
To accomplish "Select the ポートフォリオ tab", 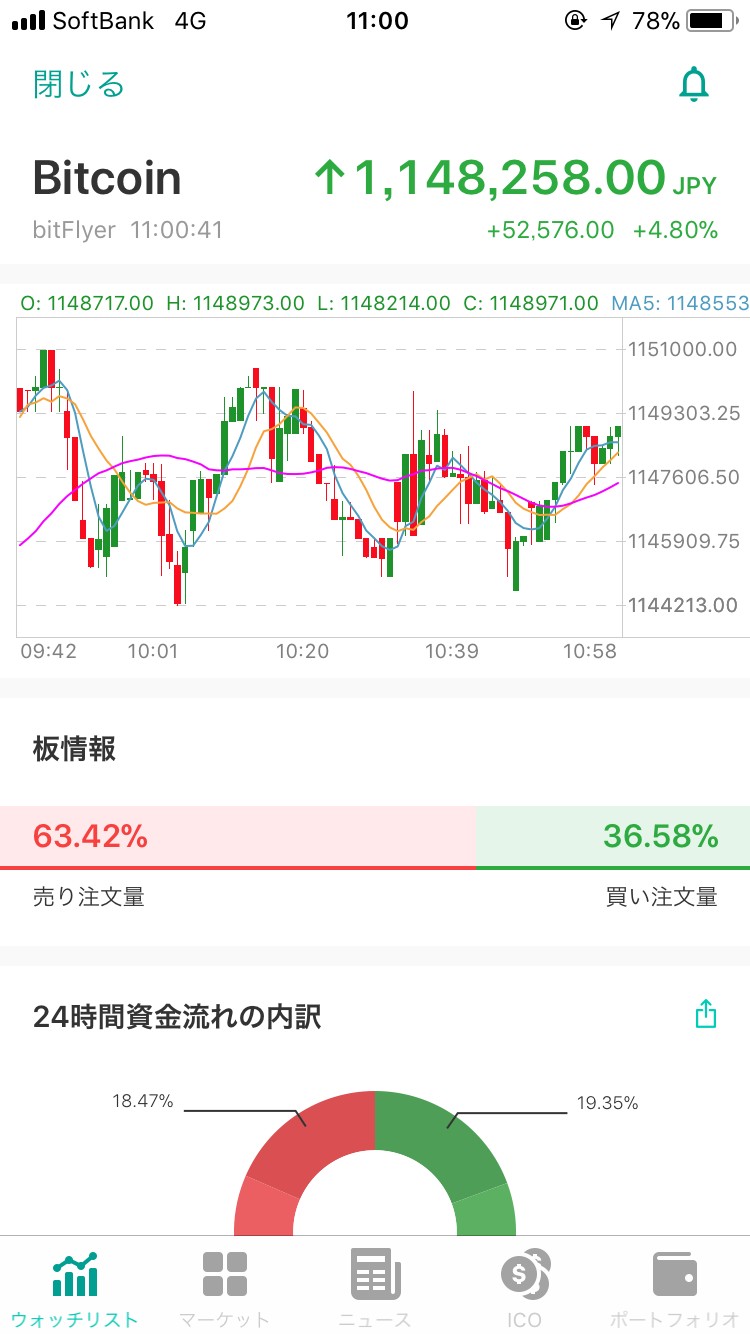I will (x=675, y=1286).
